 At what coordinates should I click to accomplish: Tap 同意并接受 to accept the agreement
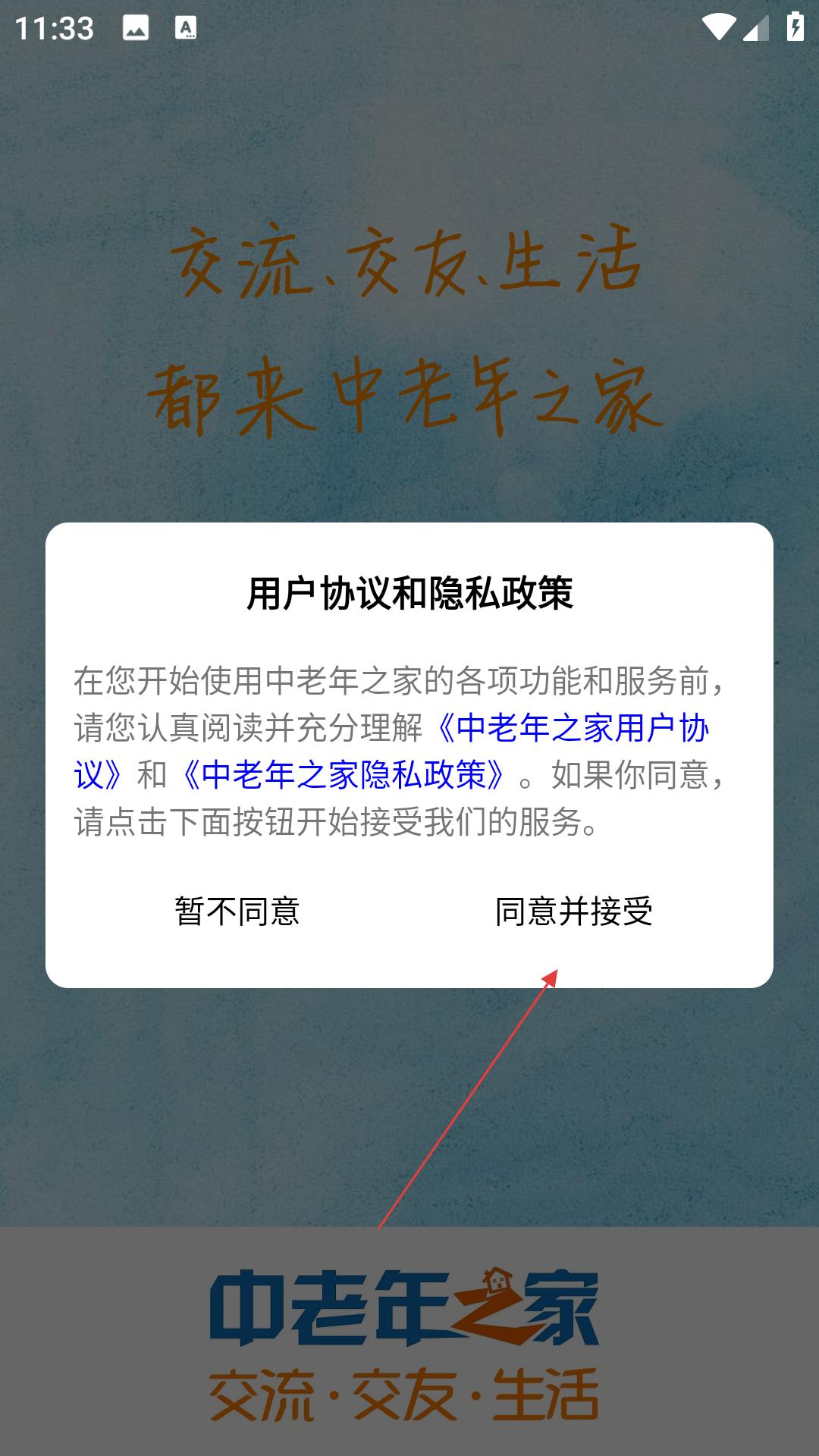tap(574, 911)
